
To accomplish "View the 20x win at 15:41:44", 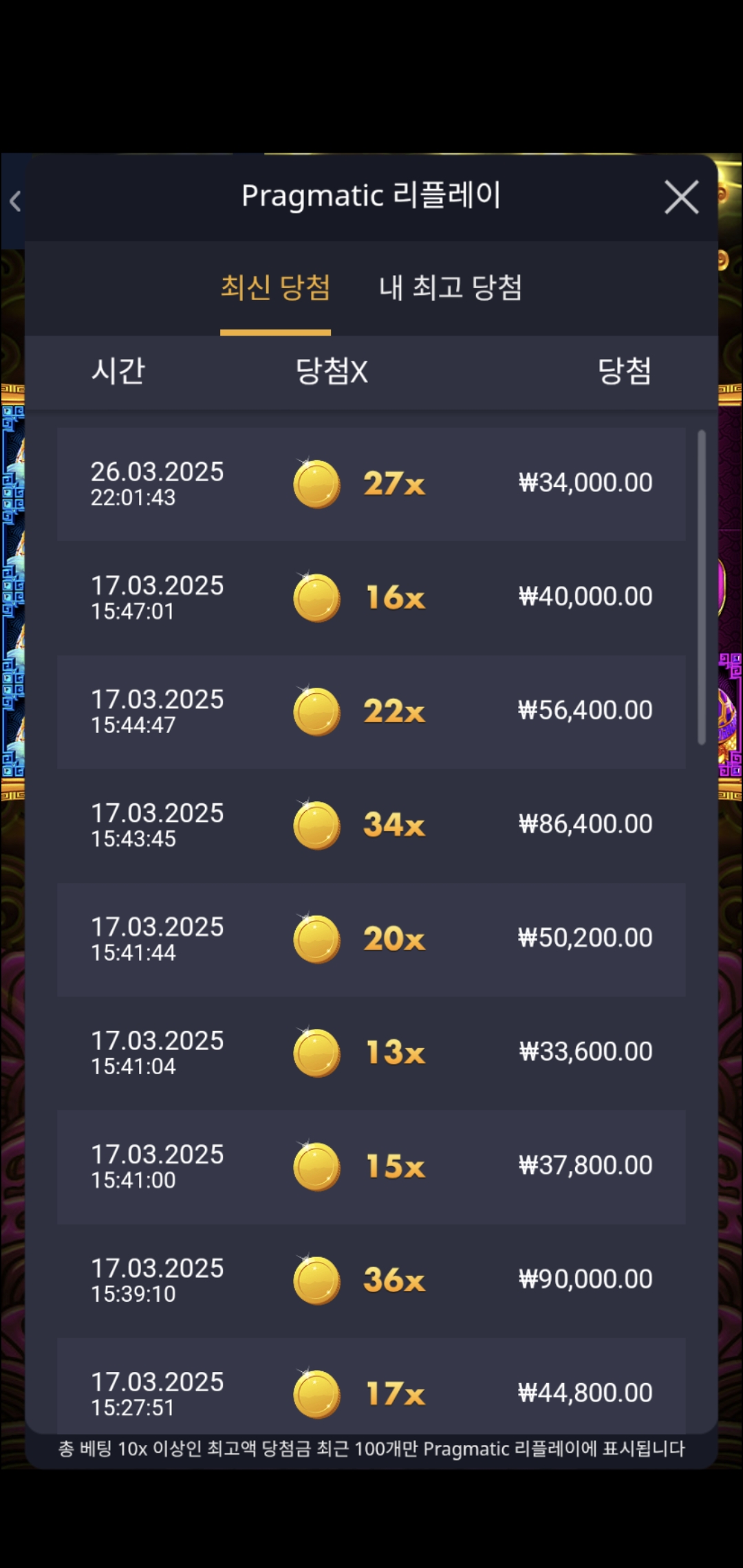I will click(x=371, y=939).
